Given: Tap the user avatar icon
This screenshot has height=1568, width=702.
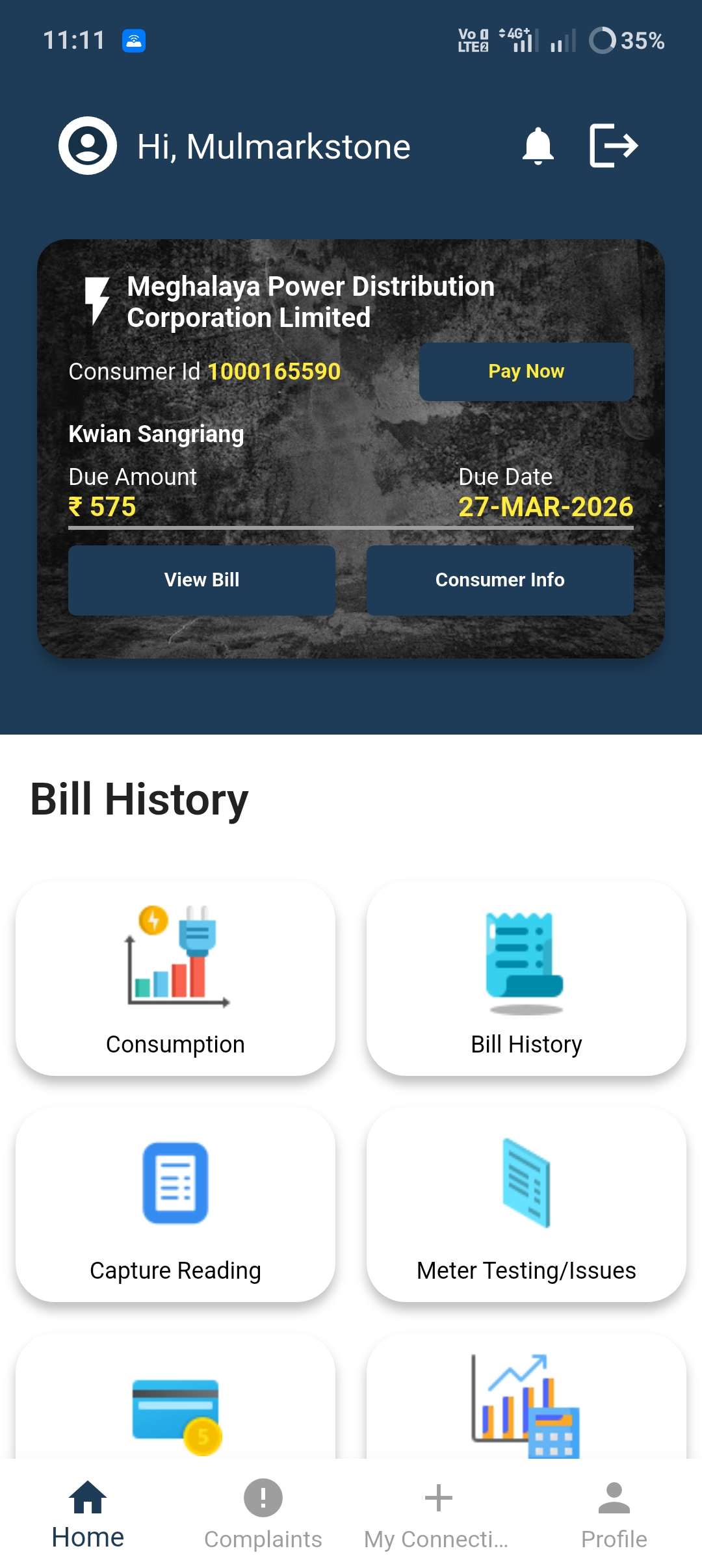Looking at the screenshot, I should point(88,146).
